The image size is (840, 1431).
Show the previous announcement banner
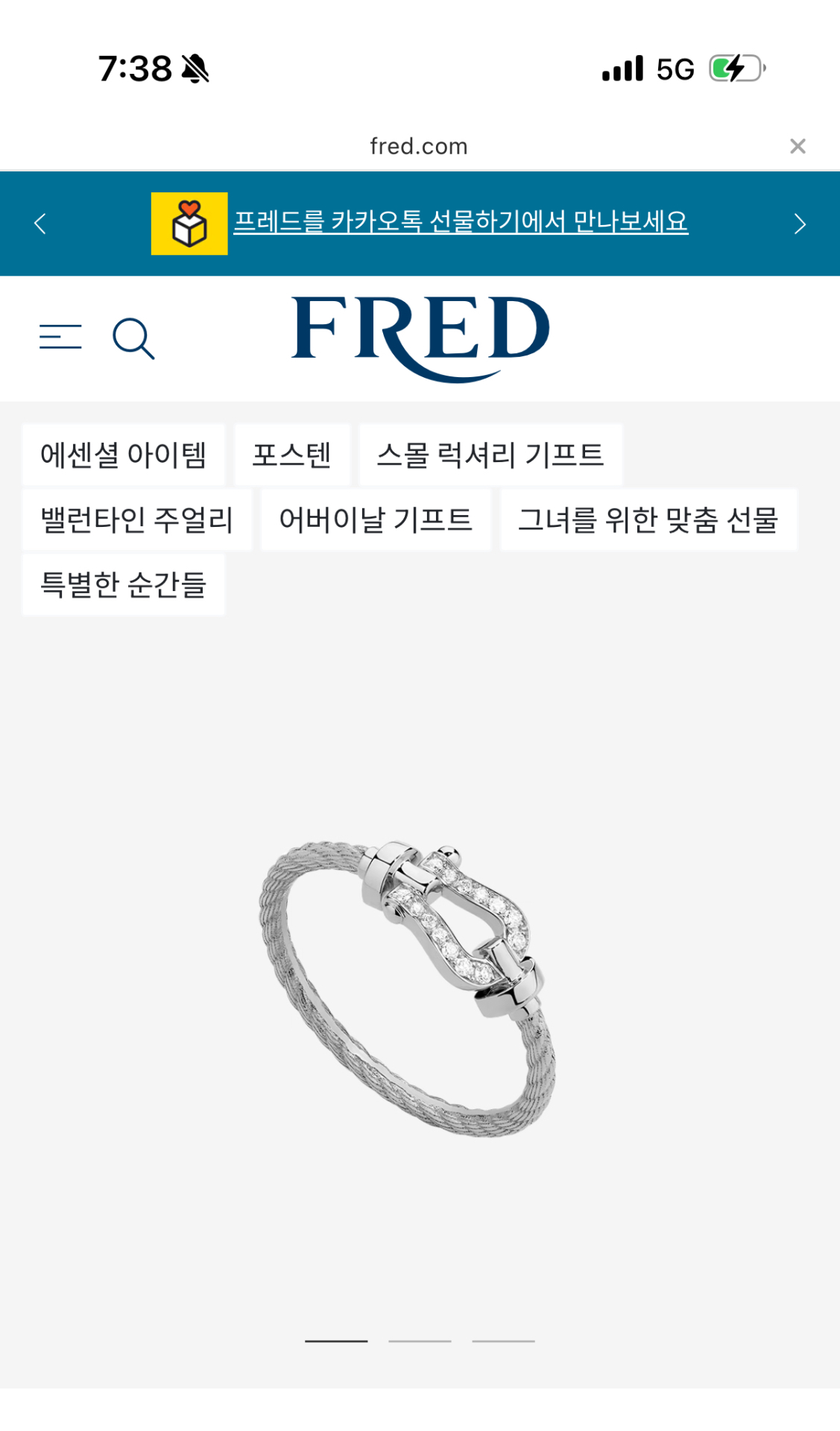pos(40,224)
